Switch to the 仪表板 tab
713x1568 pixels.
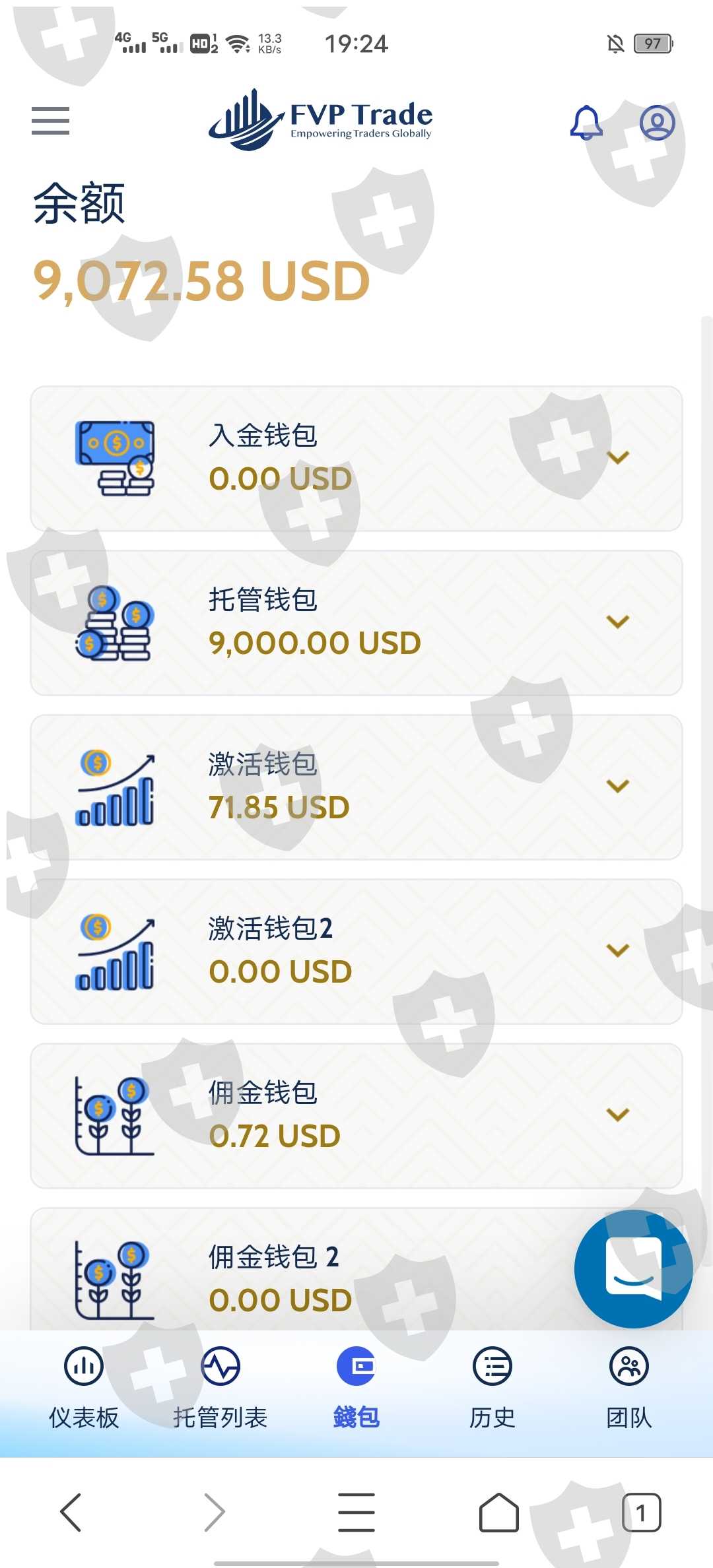tap(84, 1388)
